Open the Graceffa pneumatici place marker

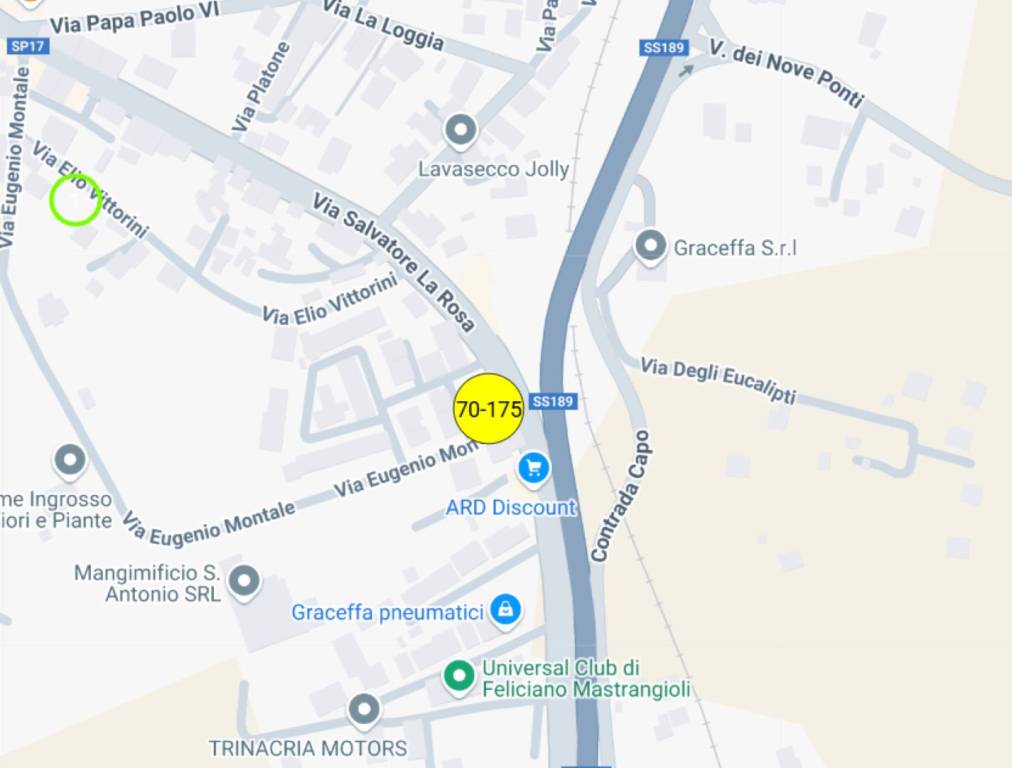506,609
